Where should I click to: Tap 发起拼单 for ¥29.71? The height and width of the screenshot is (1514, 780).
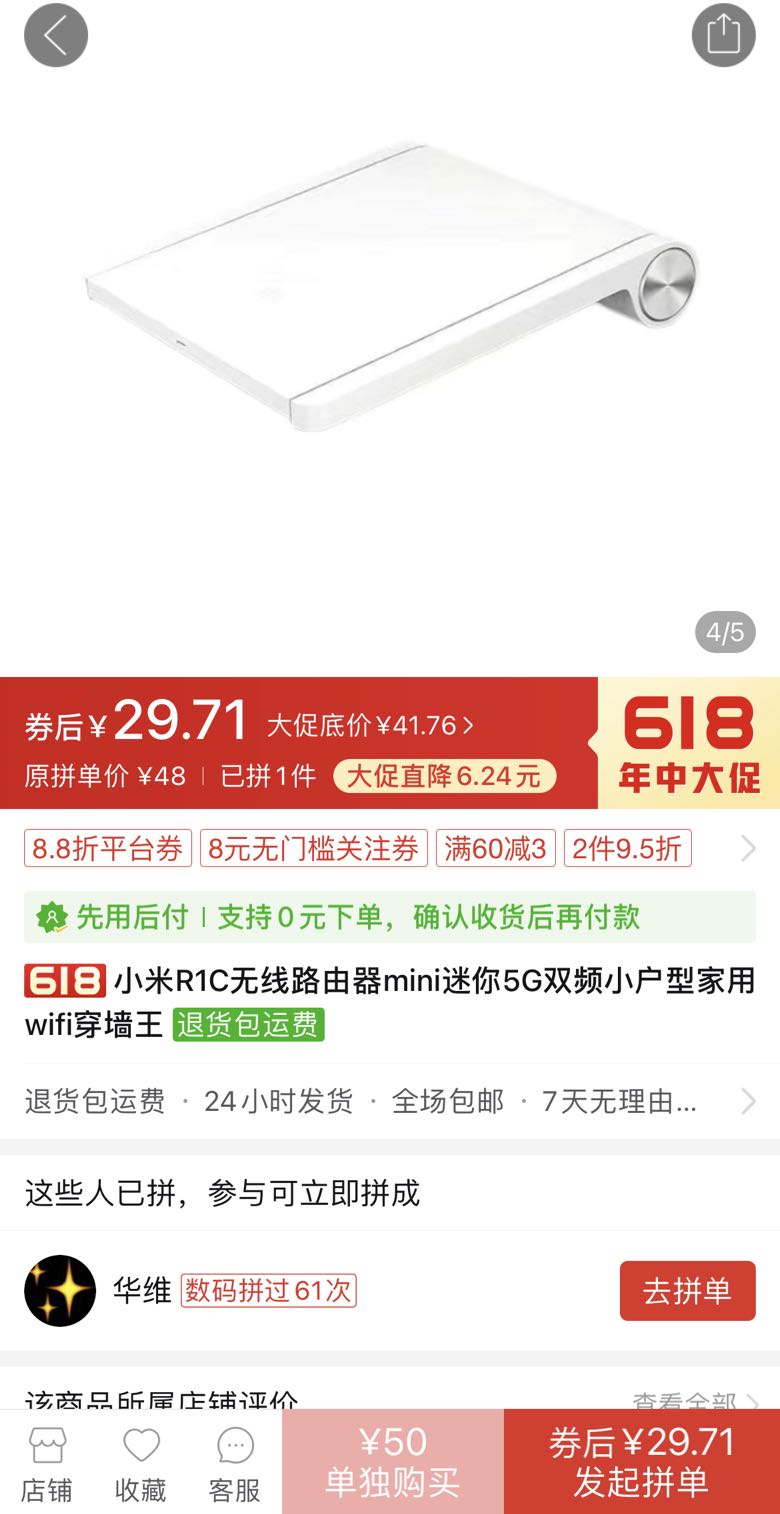641,1461
